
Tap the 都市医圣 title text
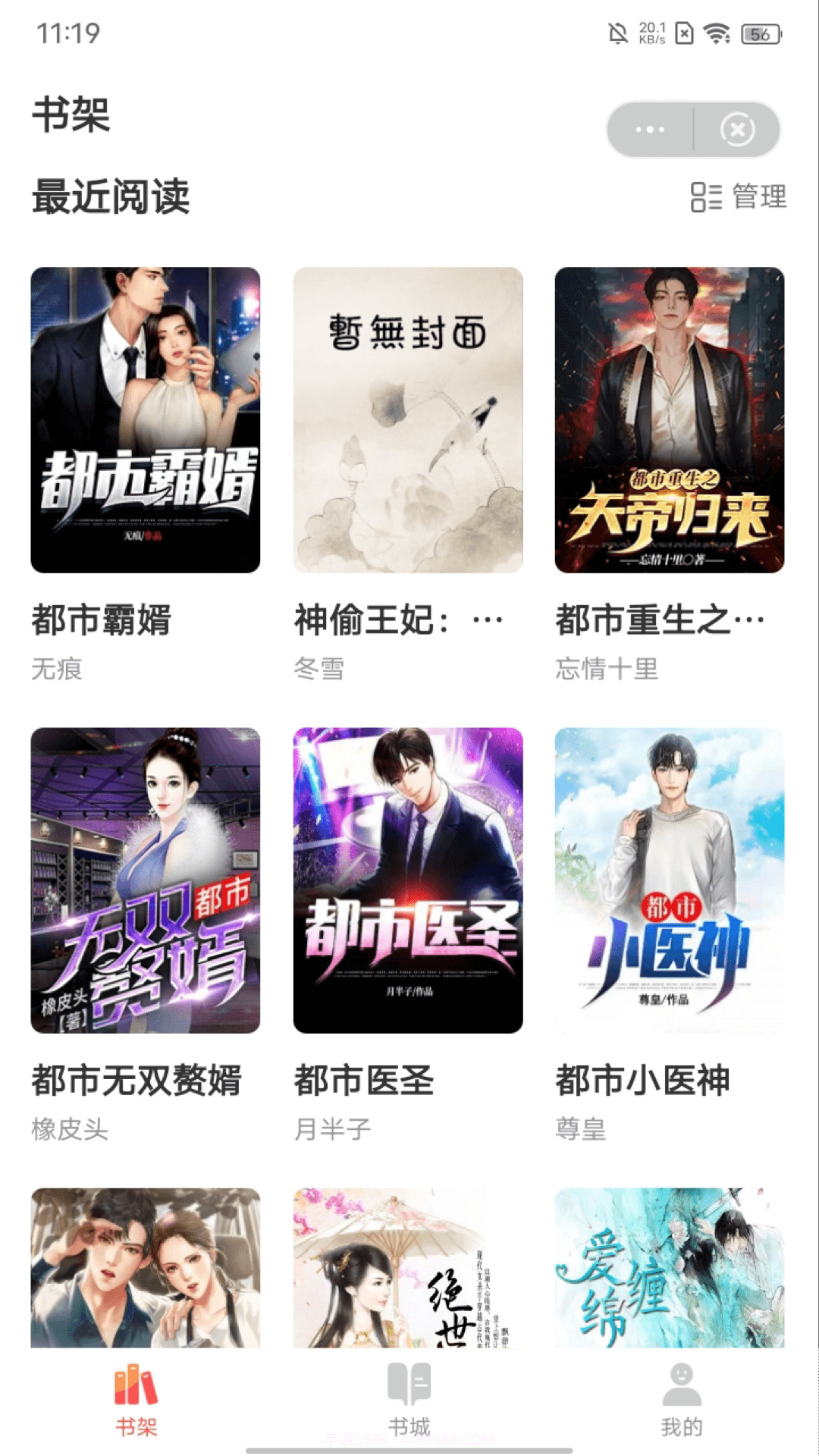(364, 1081)
